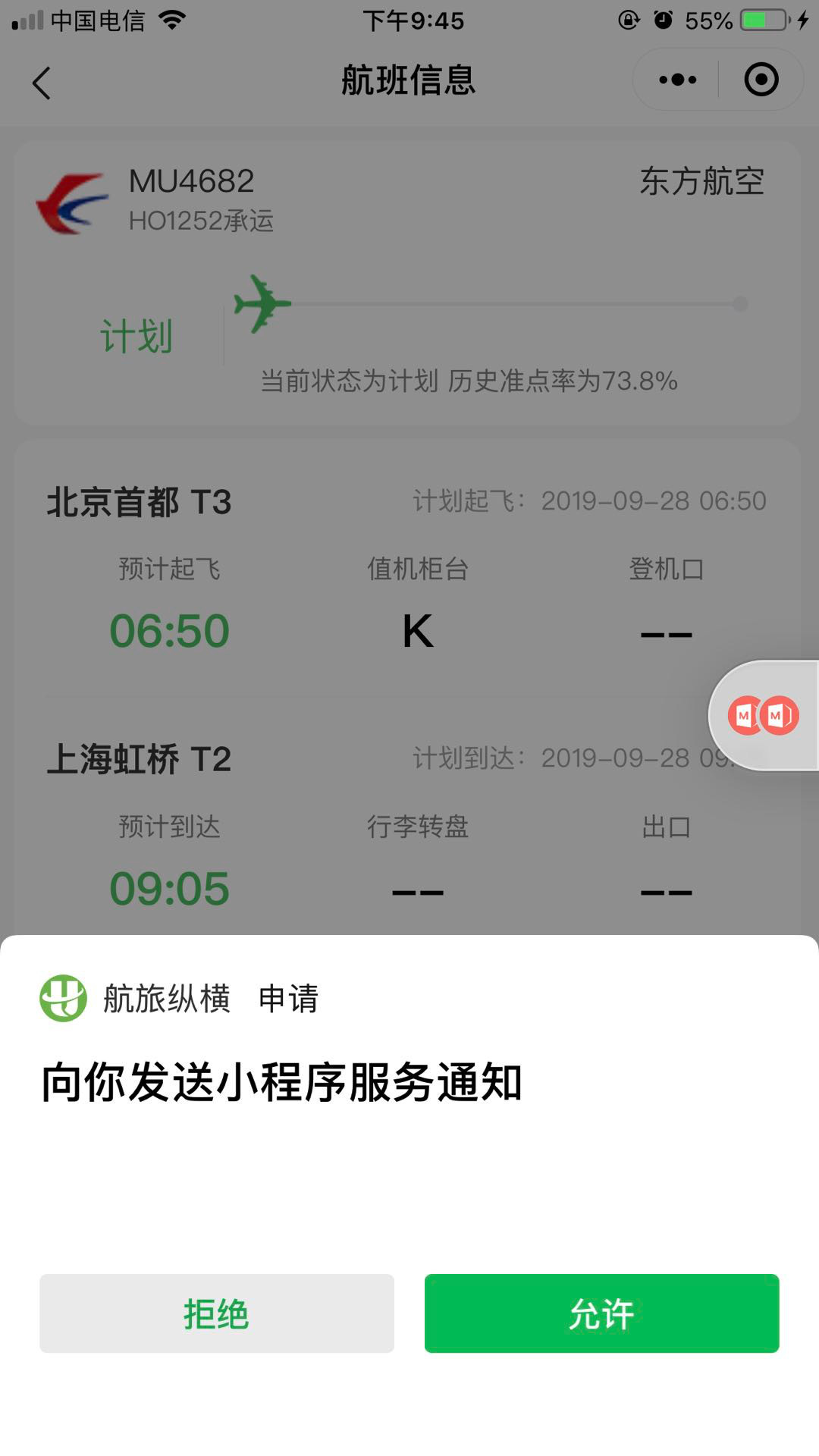The height and width of the screenshot is (1456, 819).
Task: Tap 拒绝 to reject the notification request
Action: point(217,1313)
